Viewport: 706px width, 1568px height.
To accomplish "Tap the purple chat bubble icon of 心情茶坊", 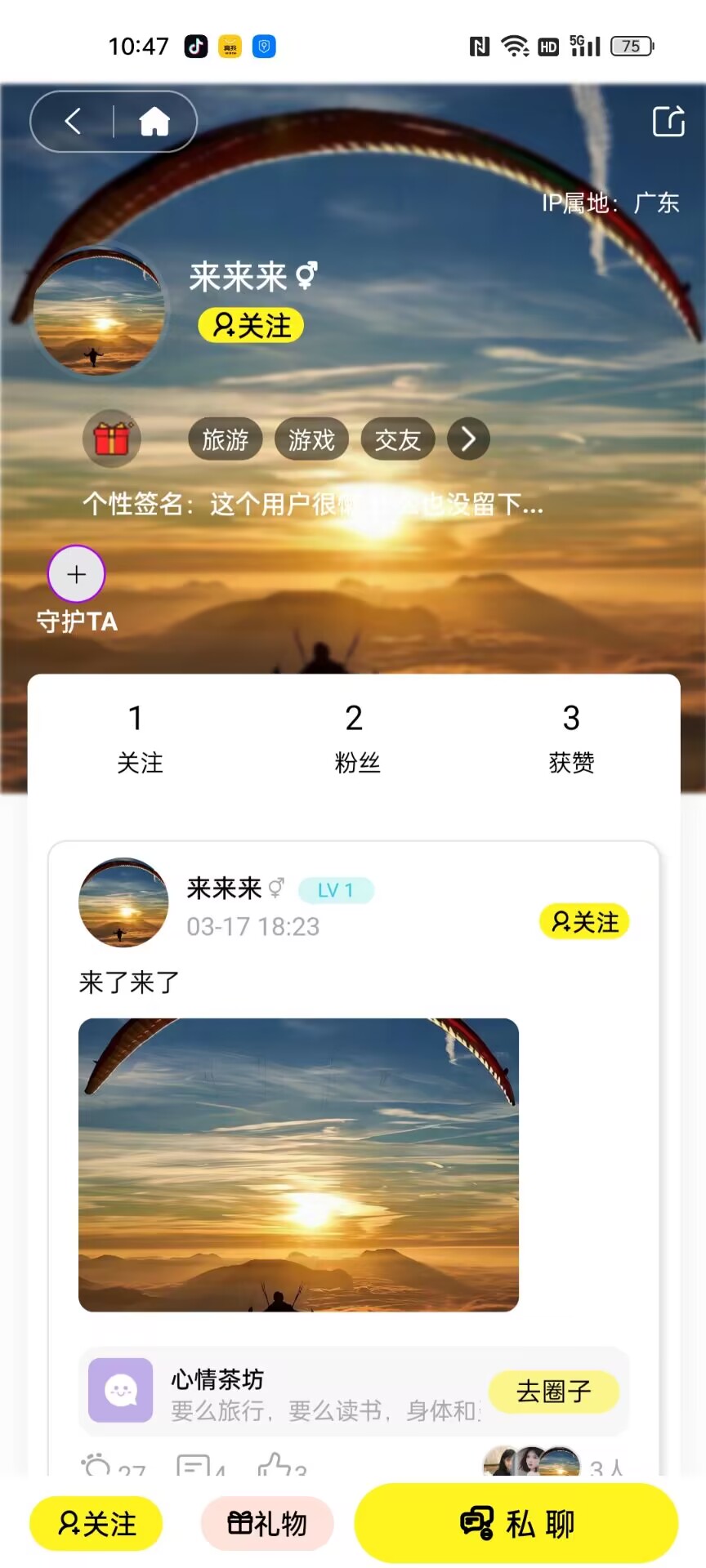I will pyautogui.click(x=120, y=1392).
